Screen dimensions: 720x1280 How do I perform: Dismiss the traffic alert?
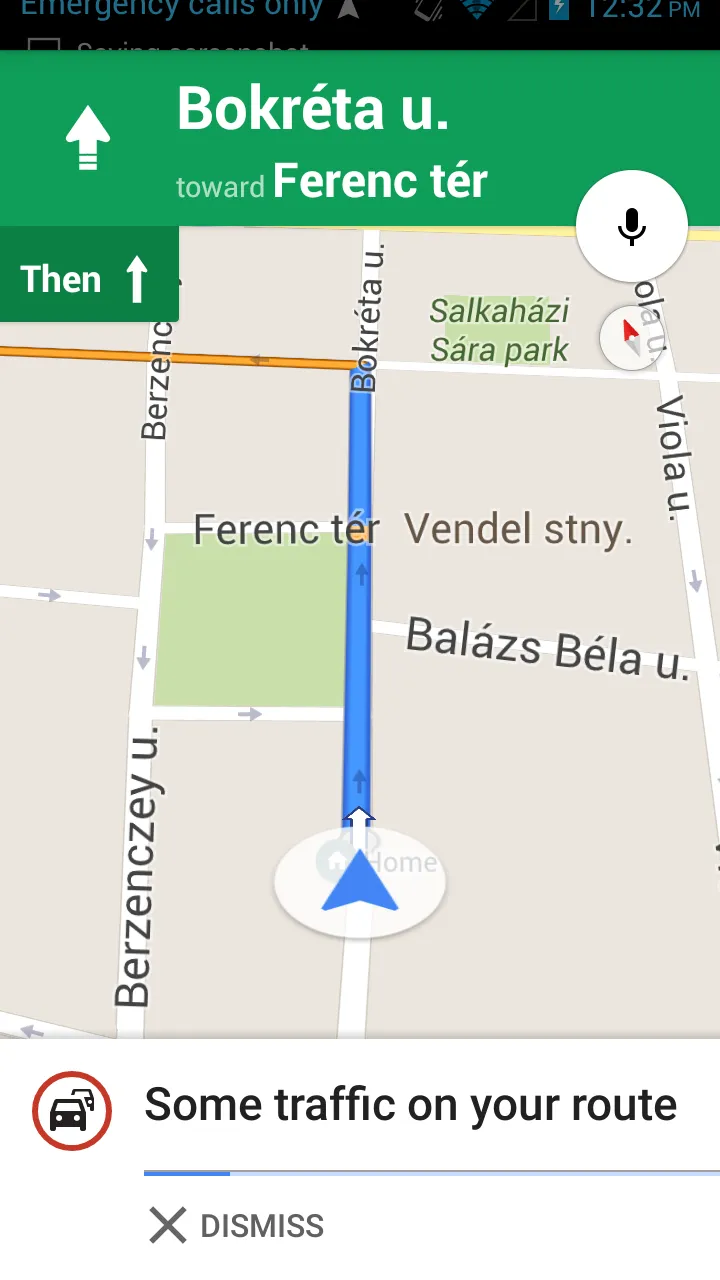point(237,1226)
